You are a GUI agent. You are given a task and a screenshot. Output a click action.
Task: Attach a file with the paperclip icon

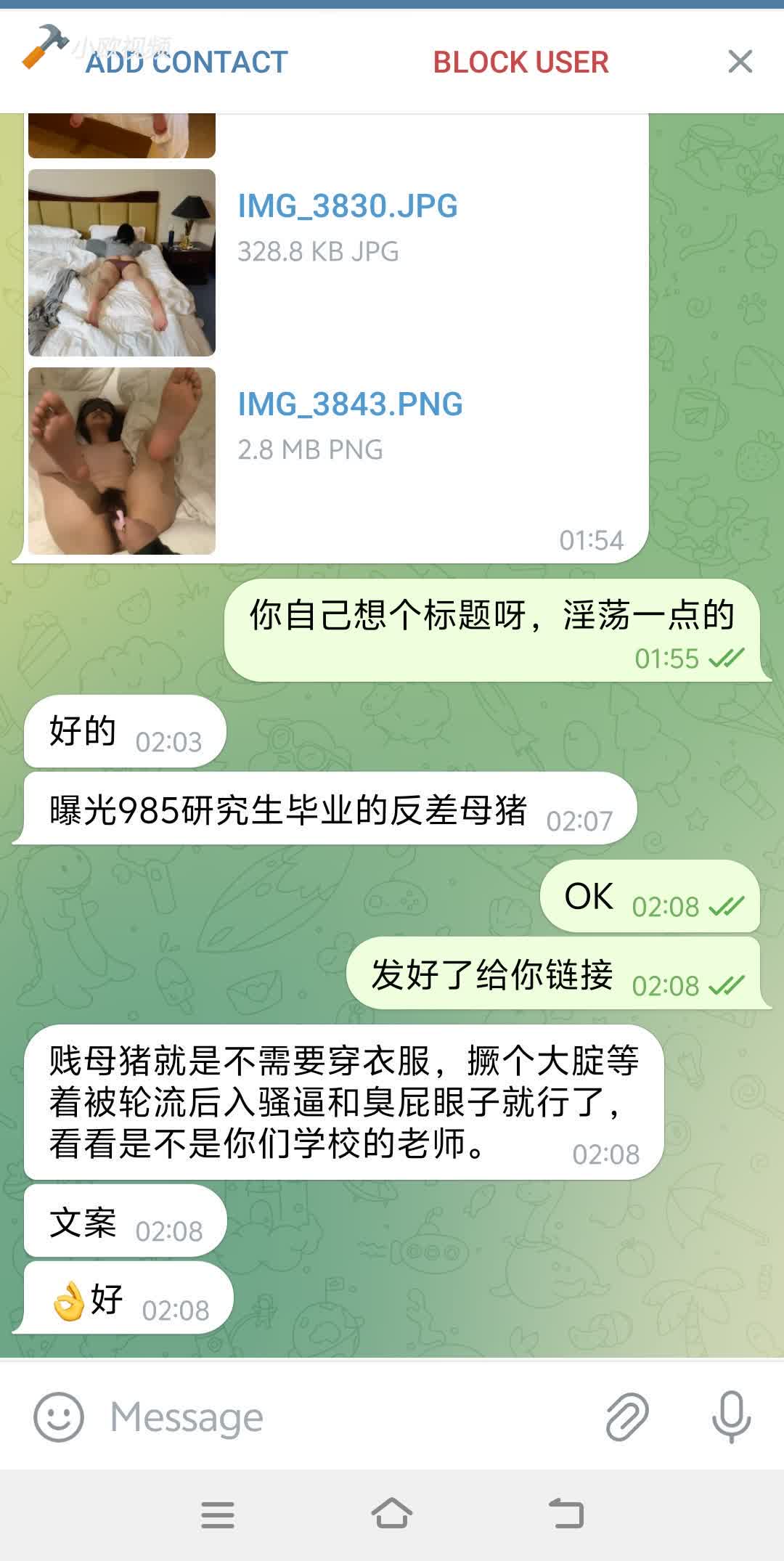pos(626,1417)
